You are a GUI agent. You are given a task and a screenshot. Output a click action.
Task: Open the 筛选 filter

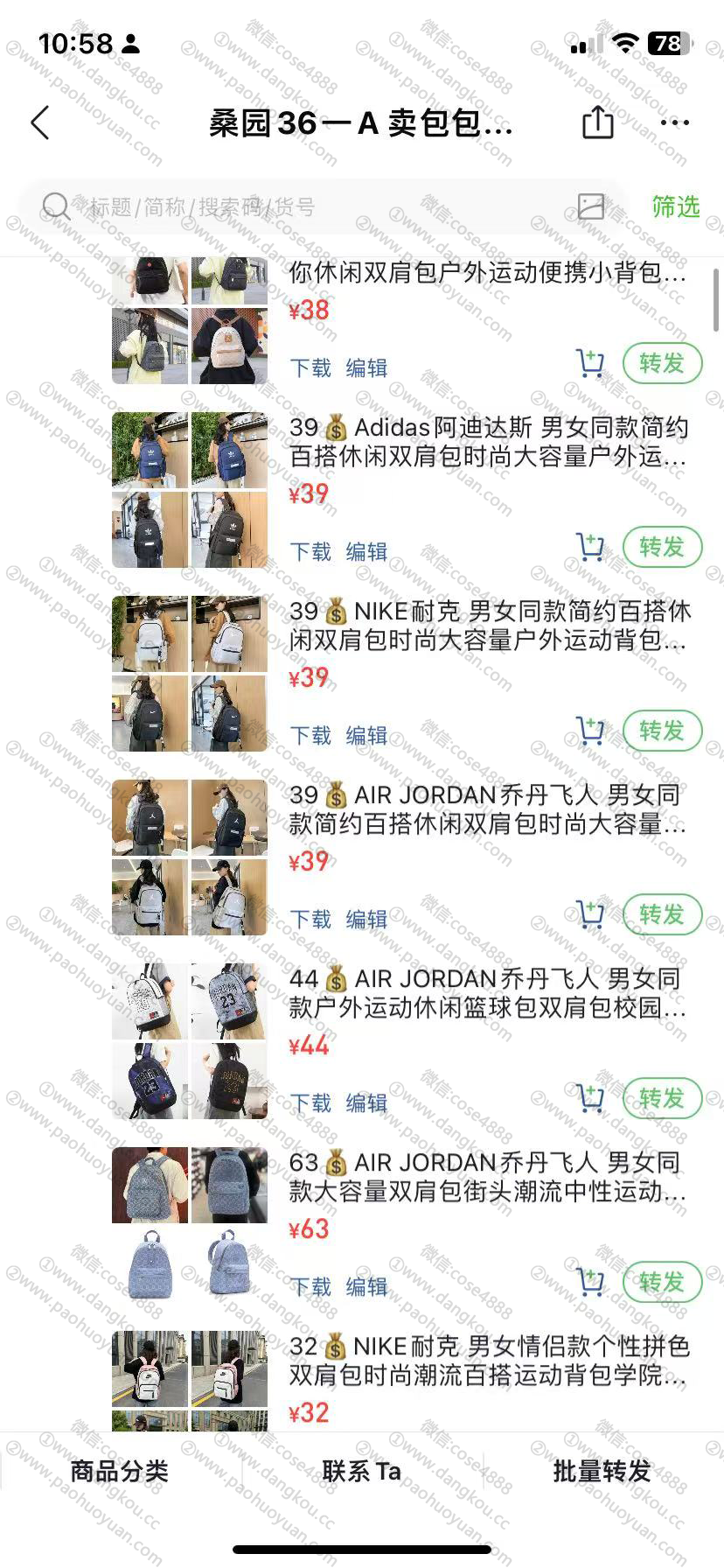point(676,206)
